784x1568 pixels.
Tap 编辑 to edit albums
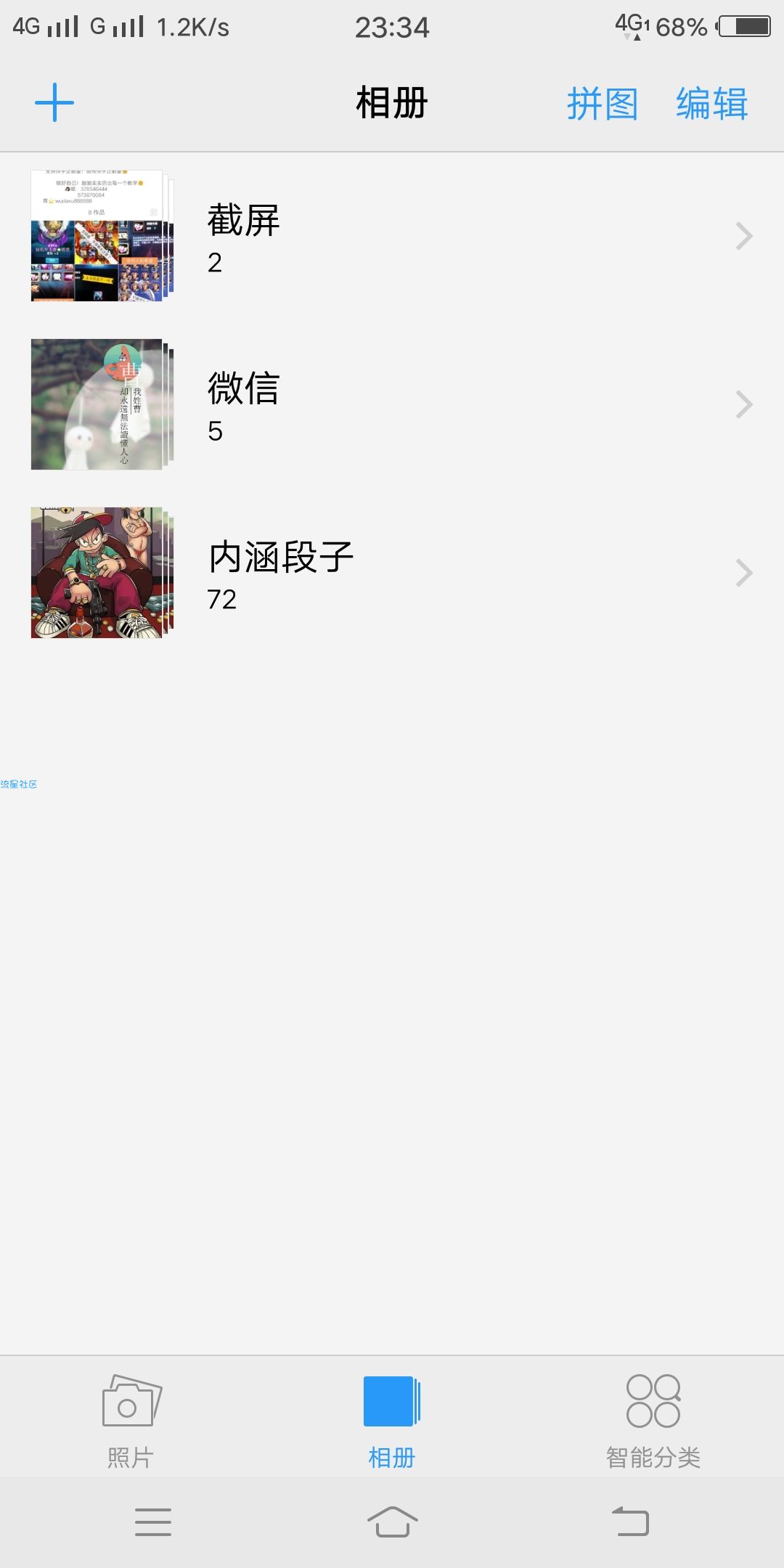click(x=711, y=104)
